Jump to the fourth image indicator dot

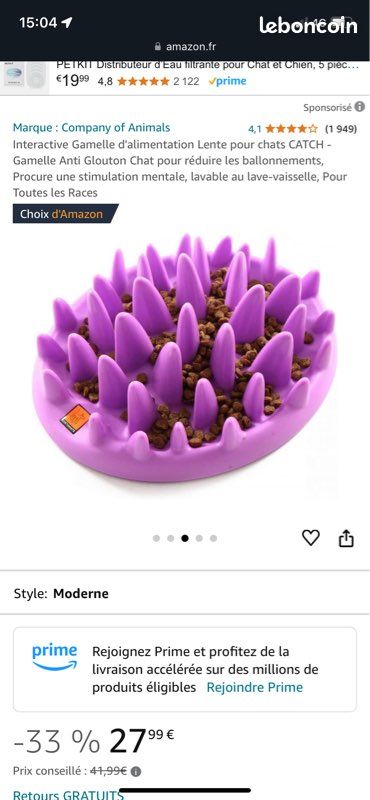tap(199, 538)
